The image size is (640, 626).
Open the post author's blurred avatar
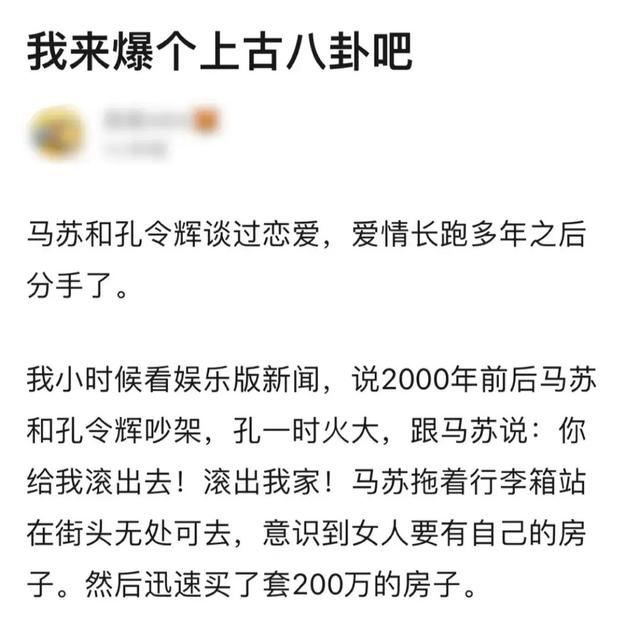pyautogui.click(x=57, y=134)
